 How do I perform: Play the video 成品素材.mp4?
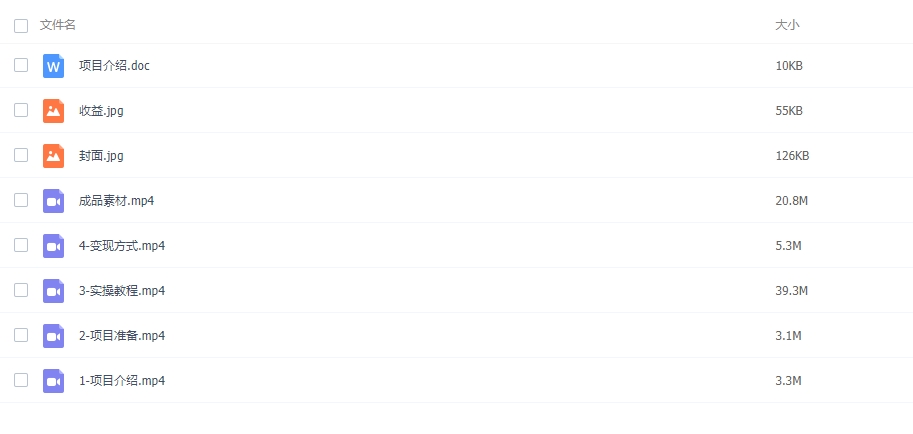pos(116,201)
